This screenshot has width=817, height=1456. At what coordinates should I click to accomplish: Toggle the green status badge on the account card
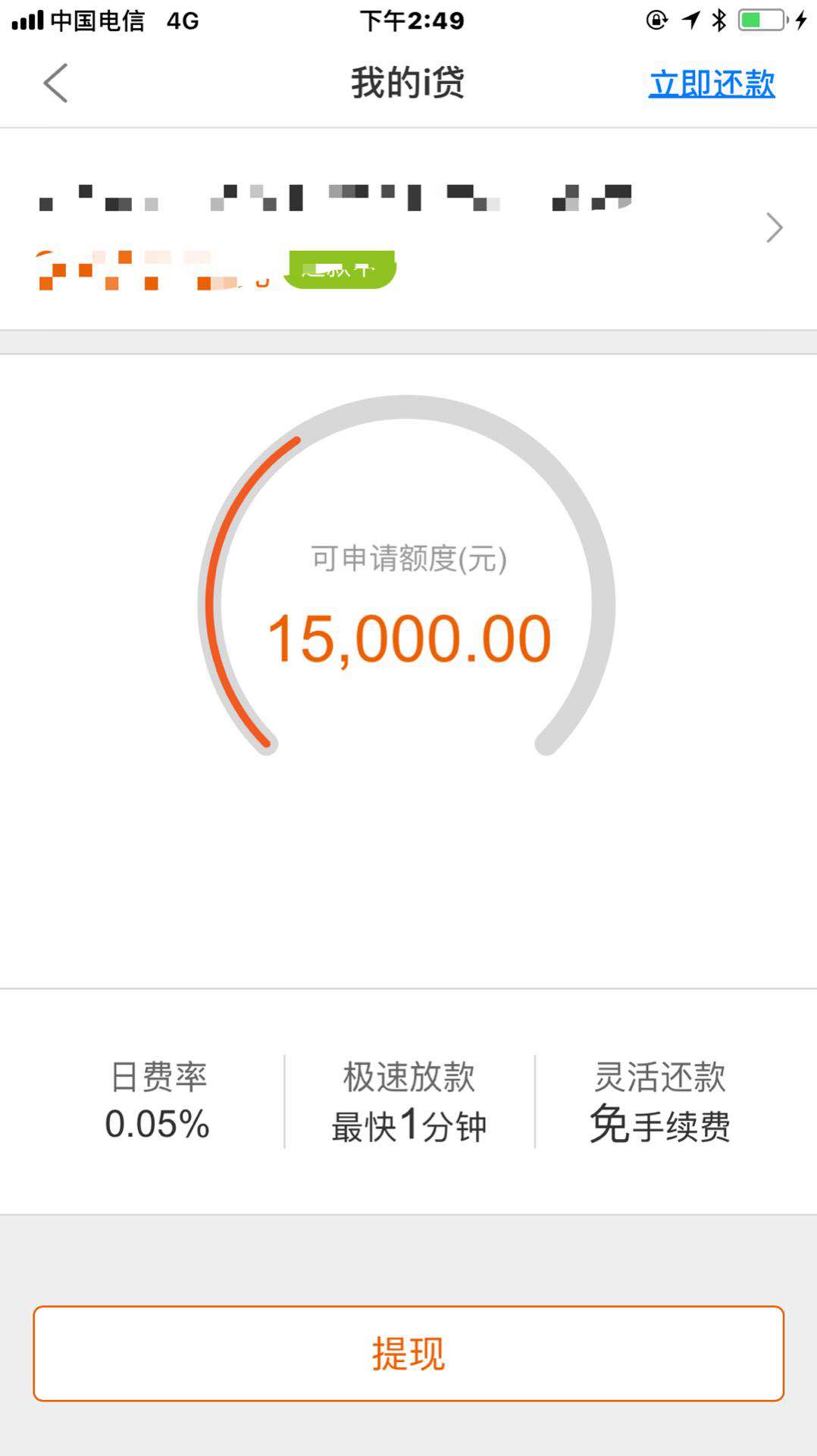[340, 270]
